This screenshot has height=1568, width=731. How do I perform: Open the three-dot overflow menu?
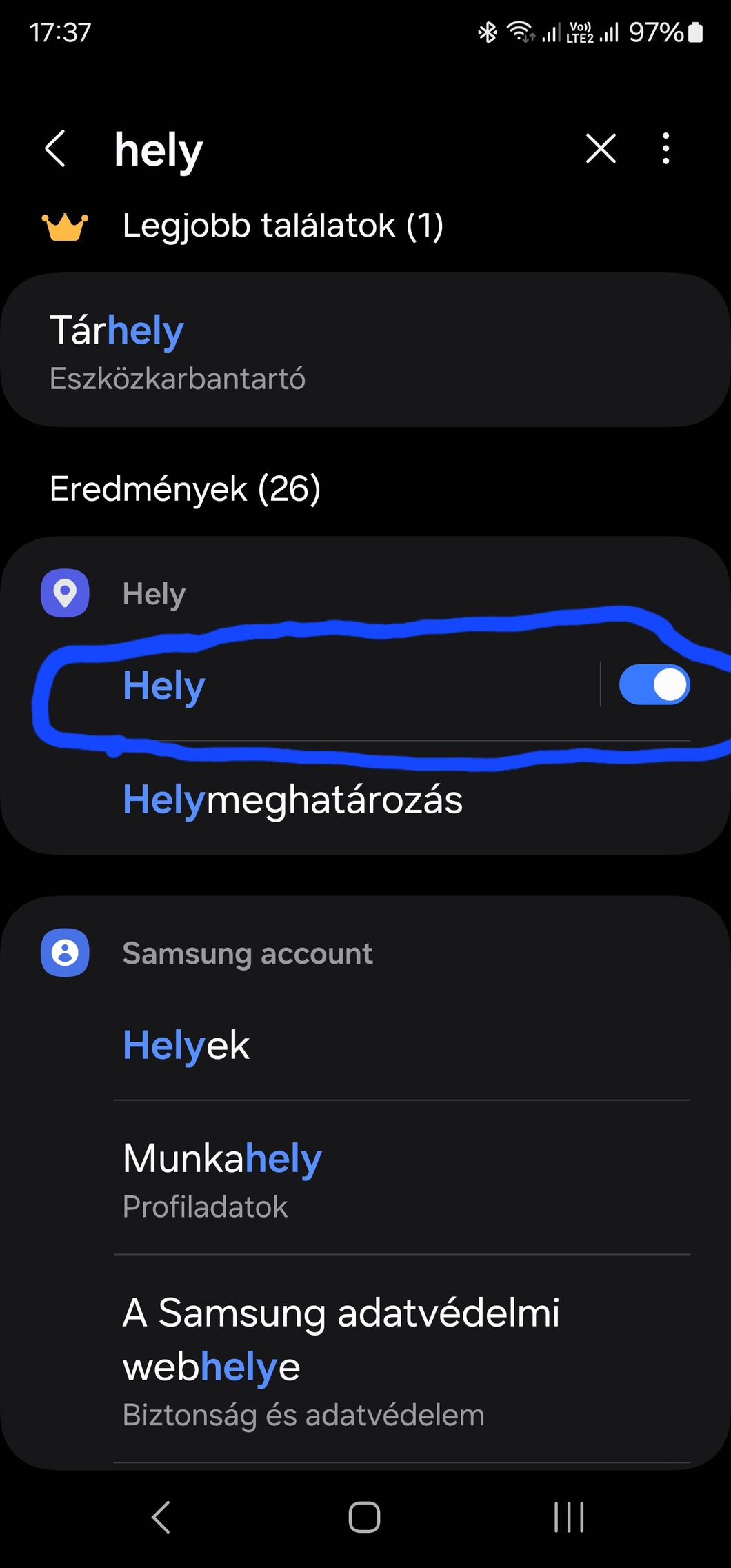665,148
